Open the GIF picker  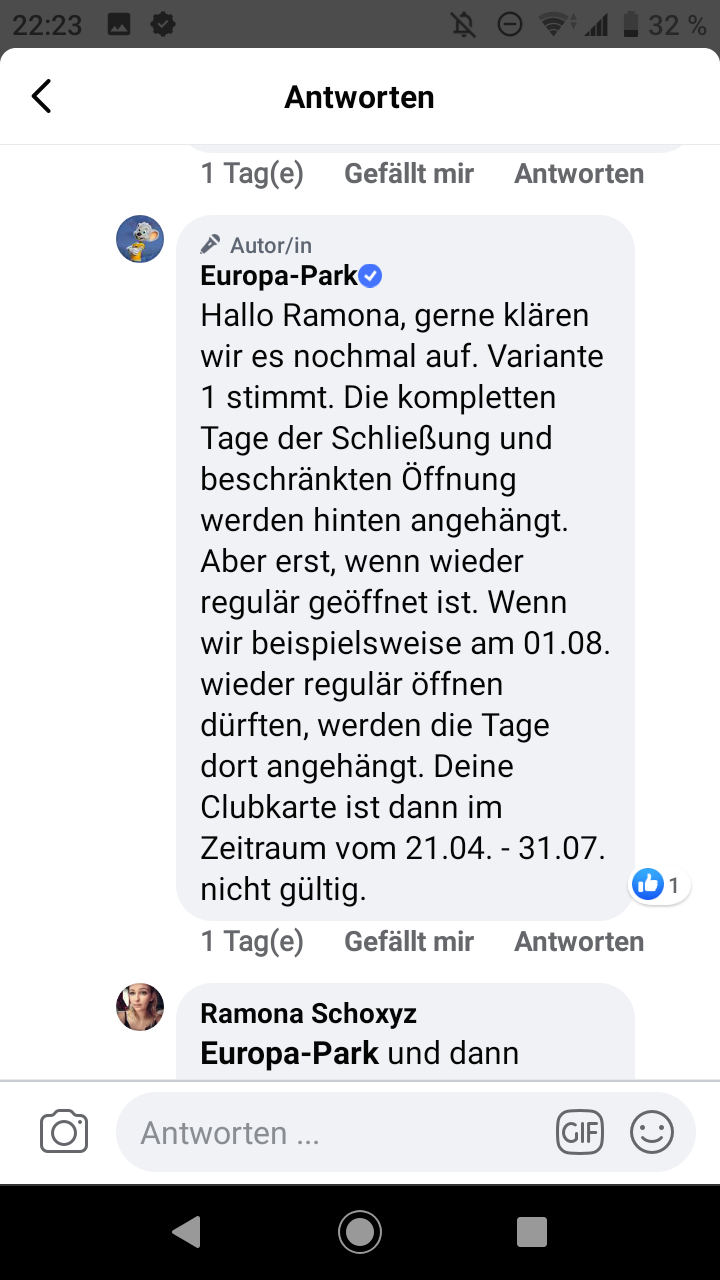(x=580, y=1132)
